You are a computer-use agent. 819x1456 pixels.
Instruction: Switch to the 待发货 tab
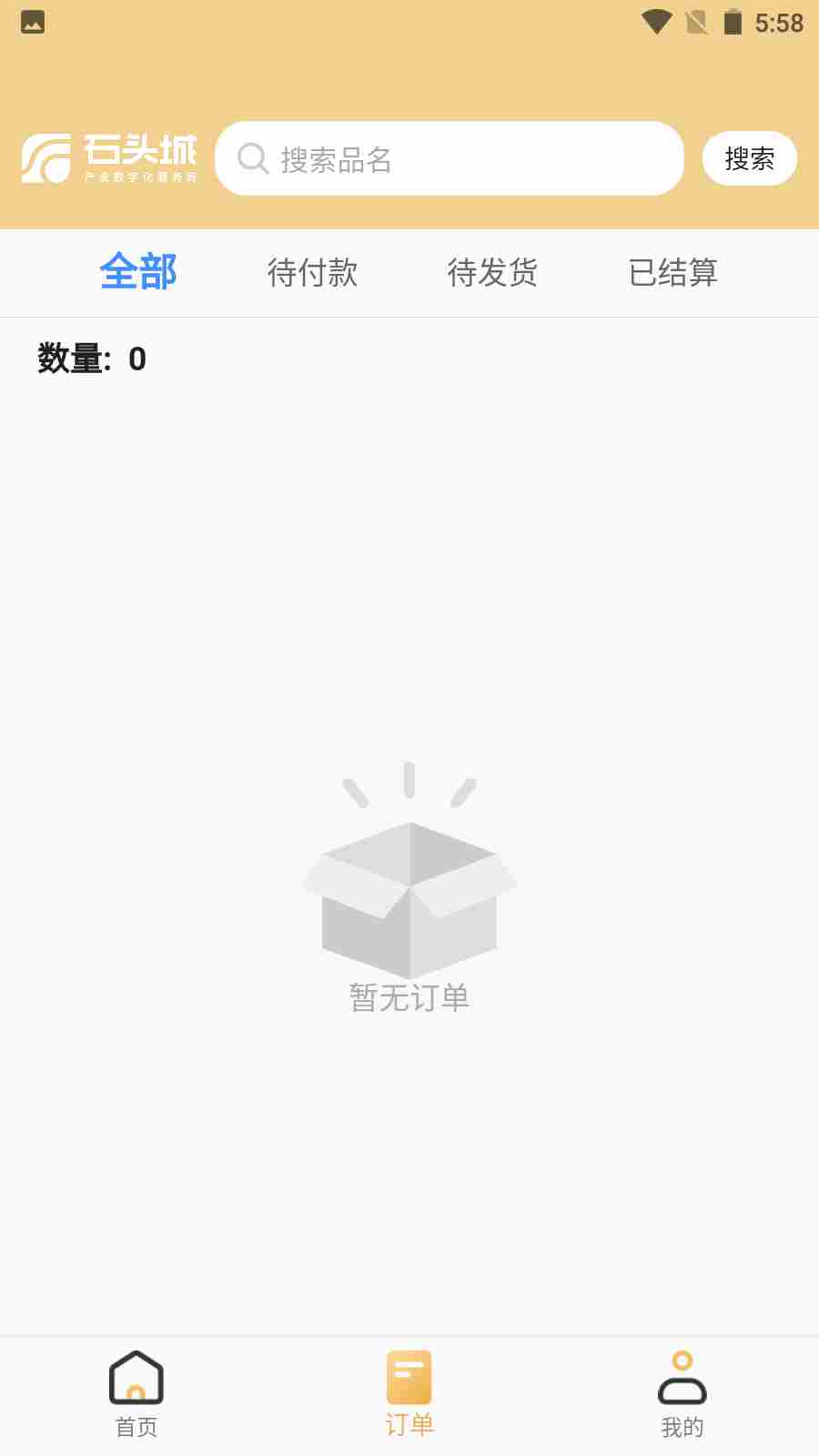tap(492, 272)
